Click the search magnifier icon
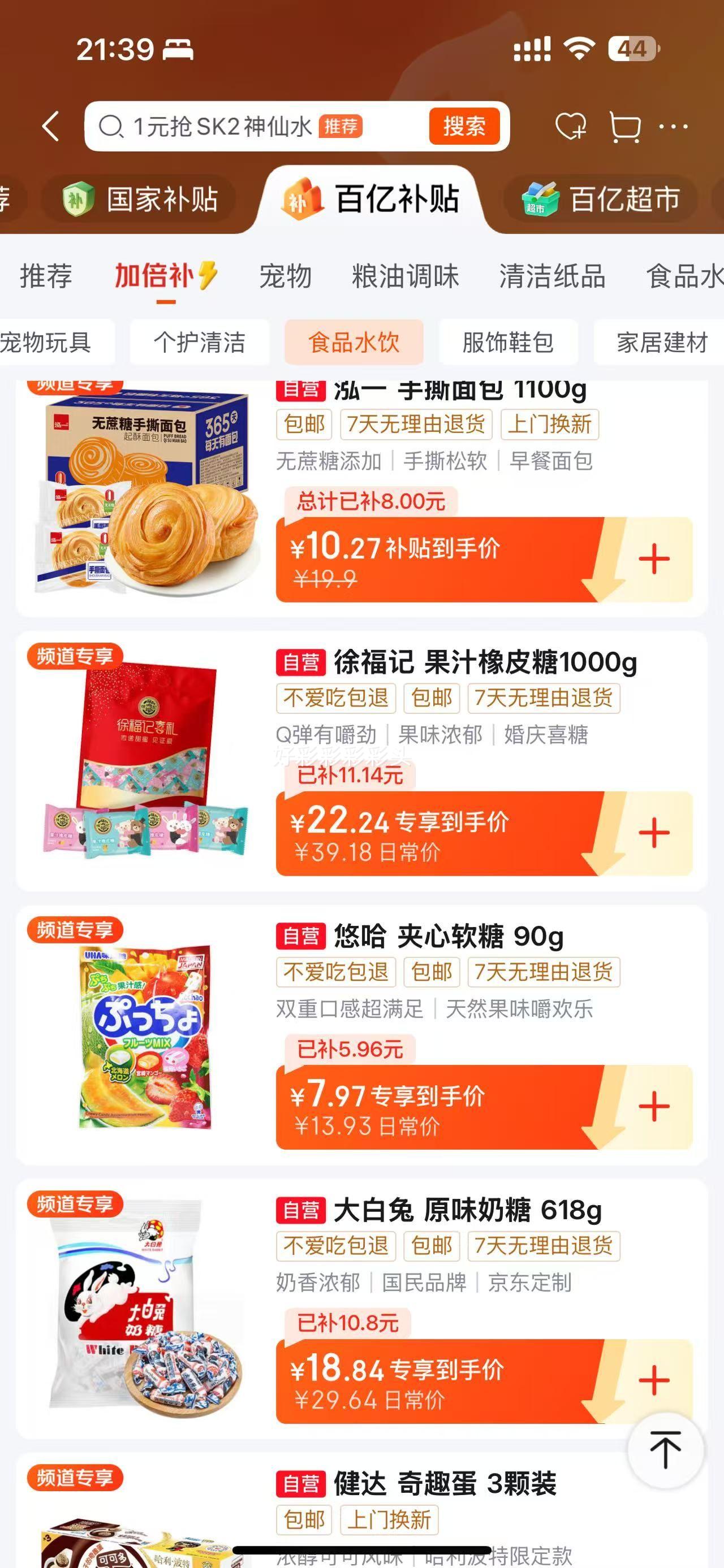 point(111,126)
